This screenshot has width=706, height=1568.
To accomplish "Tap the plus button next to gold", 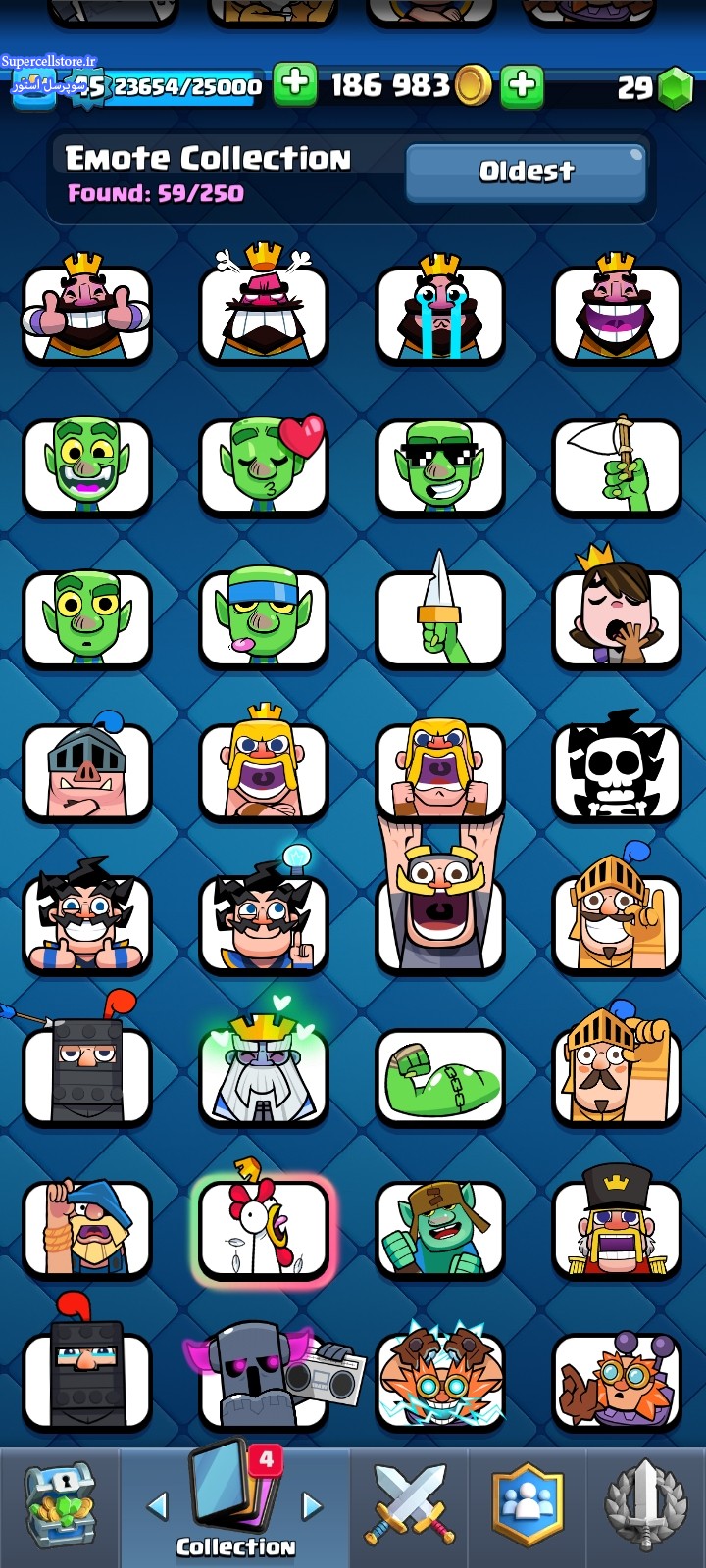I will (x=523, y=85).
